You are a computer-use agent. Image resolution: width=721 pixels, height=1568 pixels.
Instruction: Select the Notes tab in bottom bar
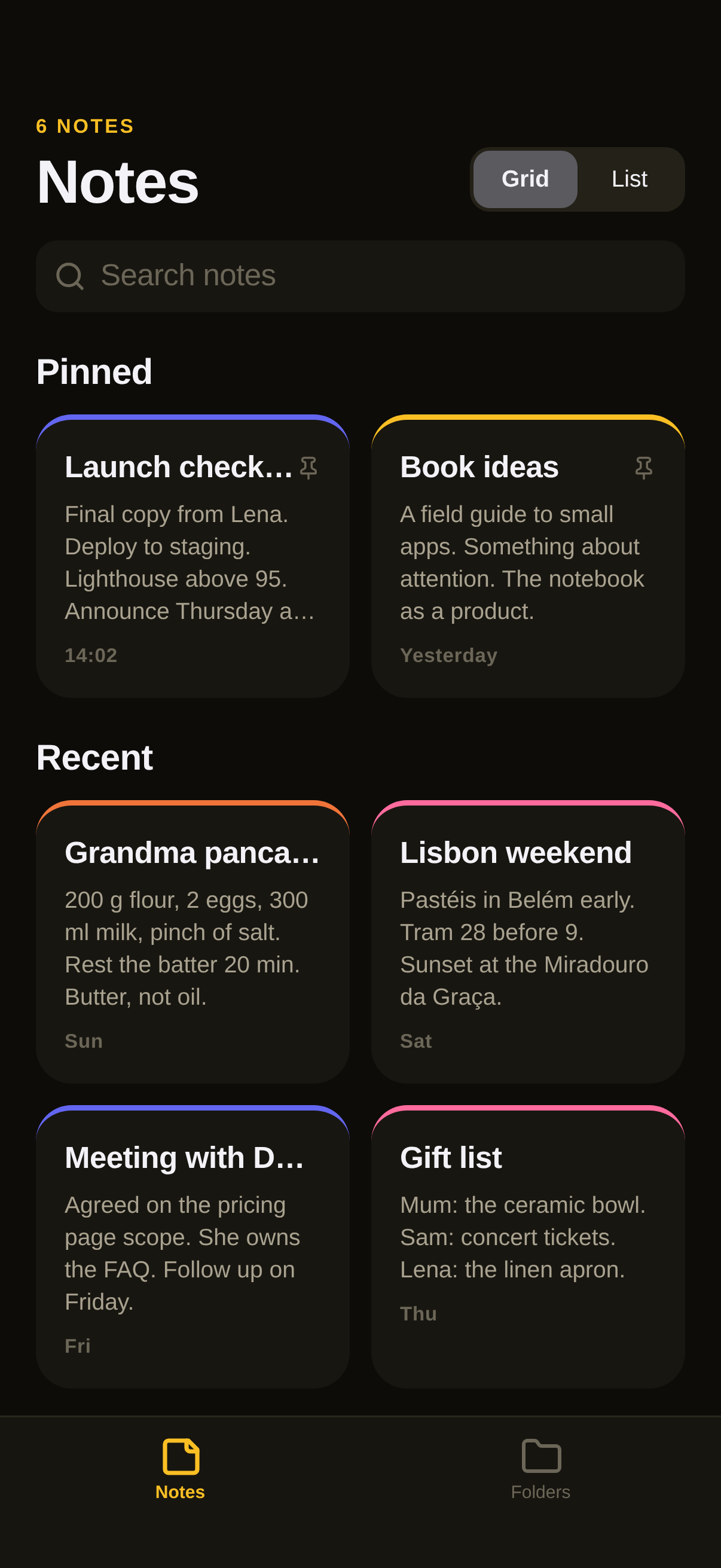180,1469
